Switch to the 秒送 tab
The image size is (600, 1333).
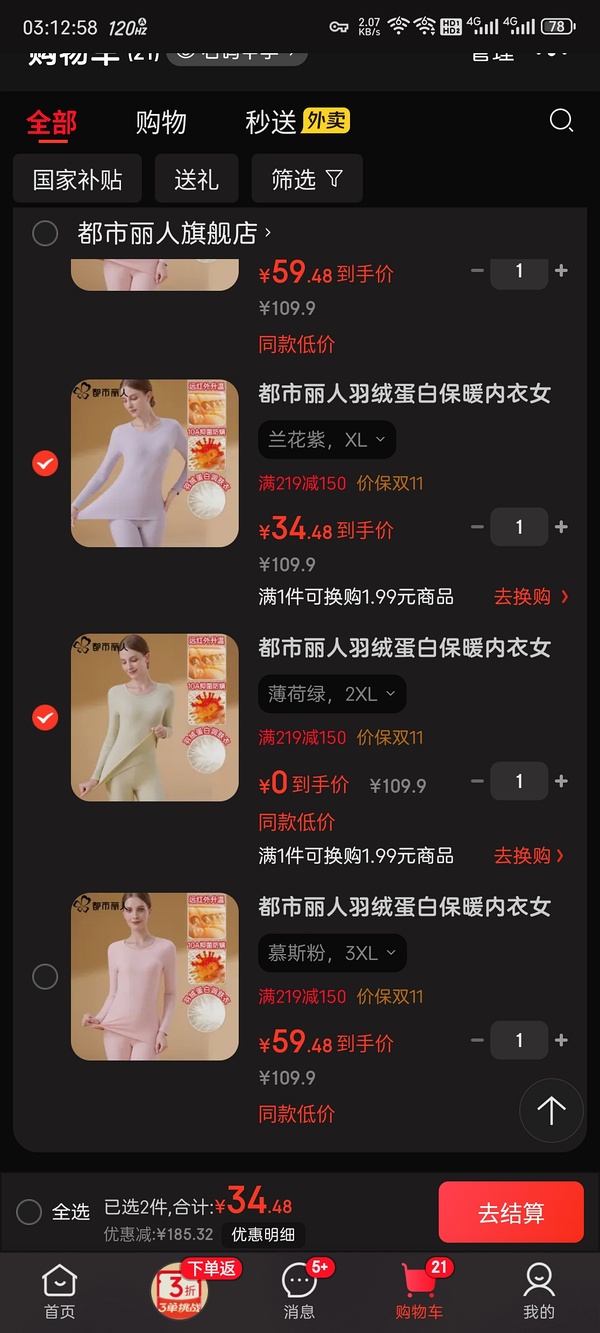(271, 122)
